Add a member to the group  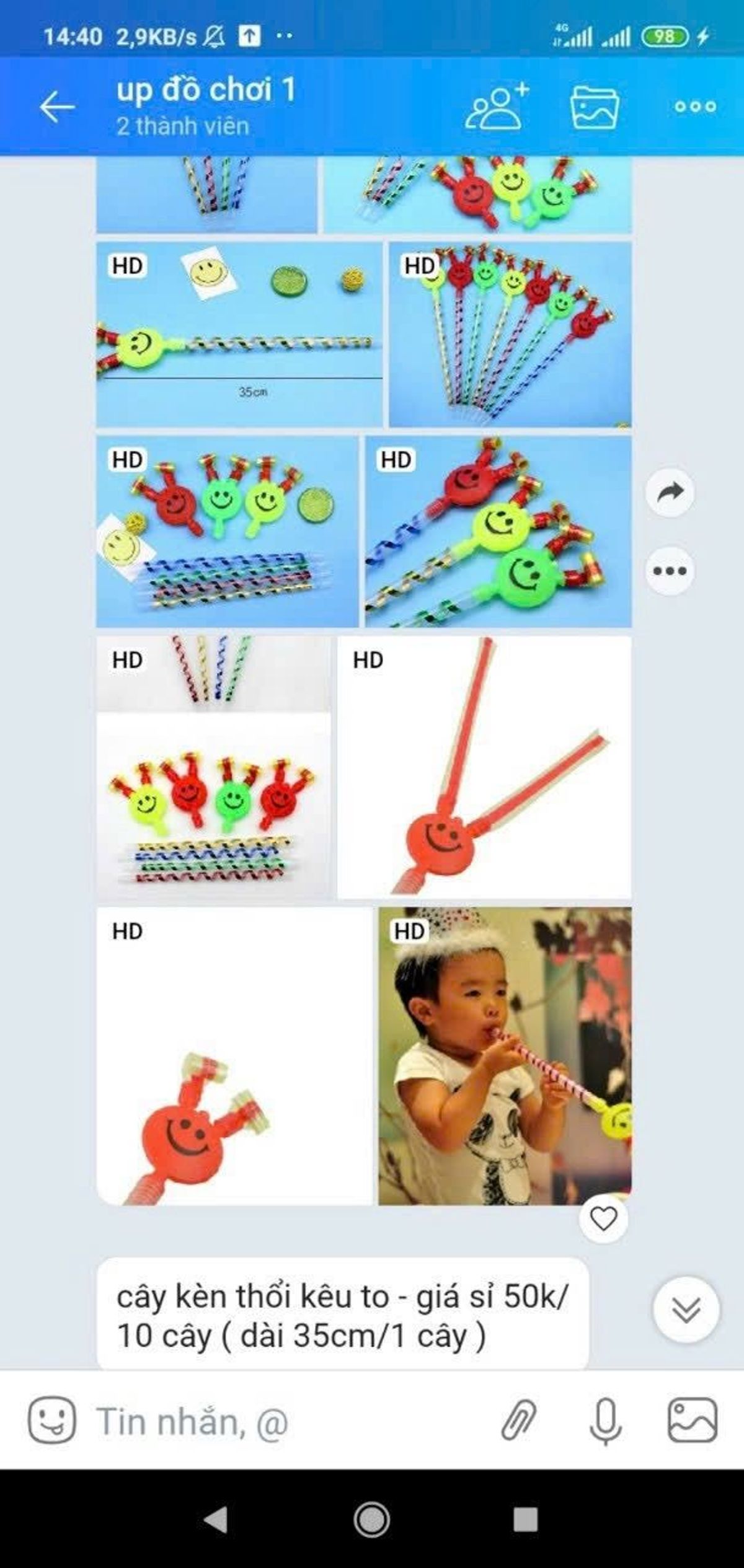(x=497, y=107)
